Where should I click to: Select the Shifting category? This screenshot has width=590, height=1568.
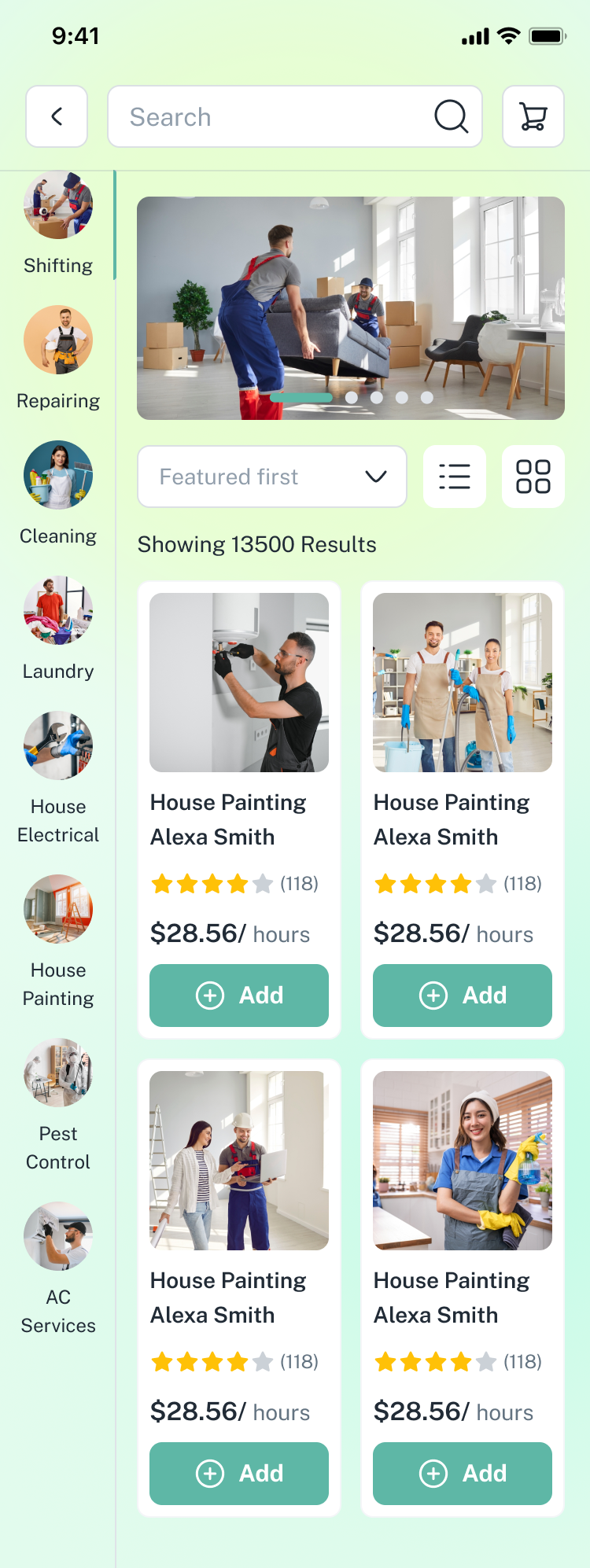58,223
